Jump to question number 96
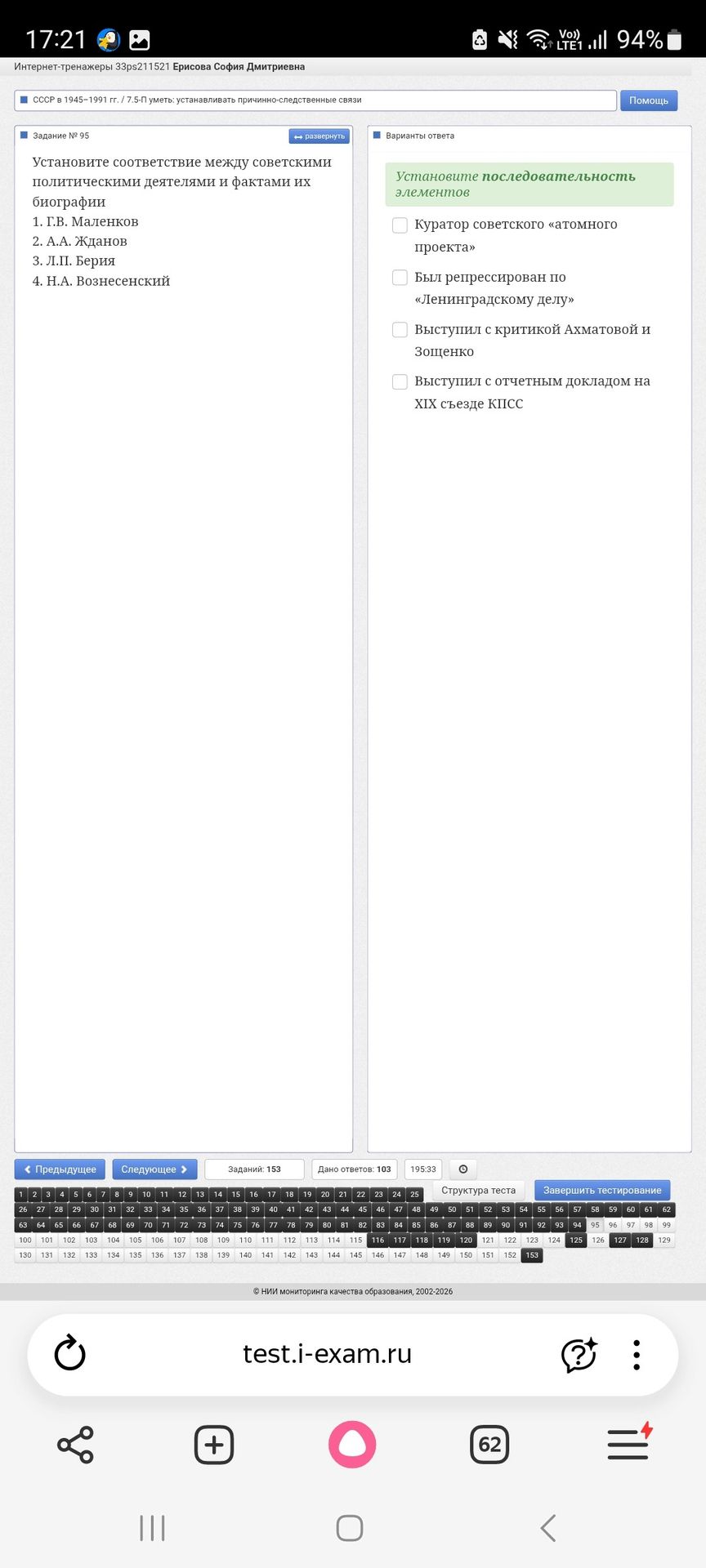This screenshot has height=1568, width=706. 613,1225
